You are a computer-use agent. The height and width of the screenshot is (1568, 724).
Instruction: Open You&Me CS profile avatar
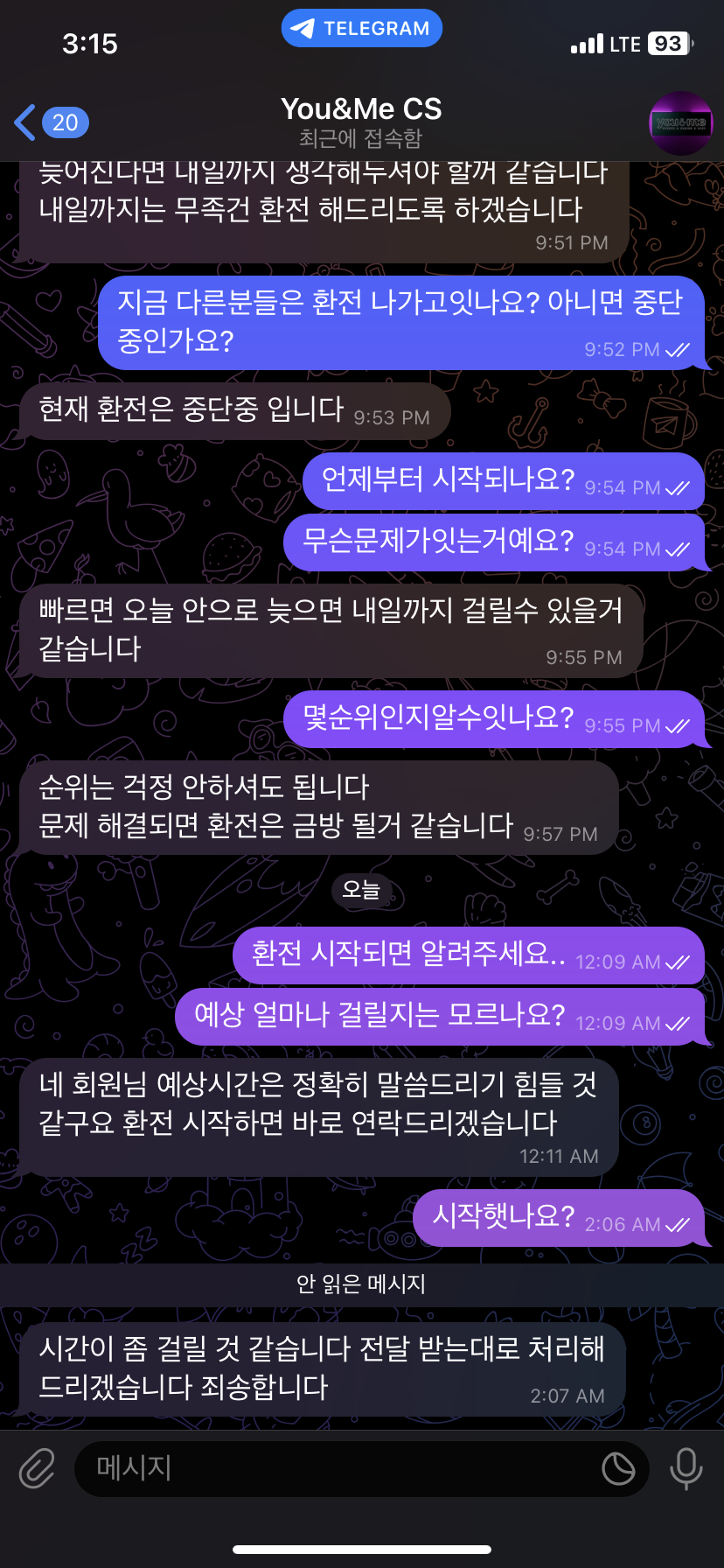click(680, 123)
